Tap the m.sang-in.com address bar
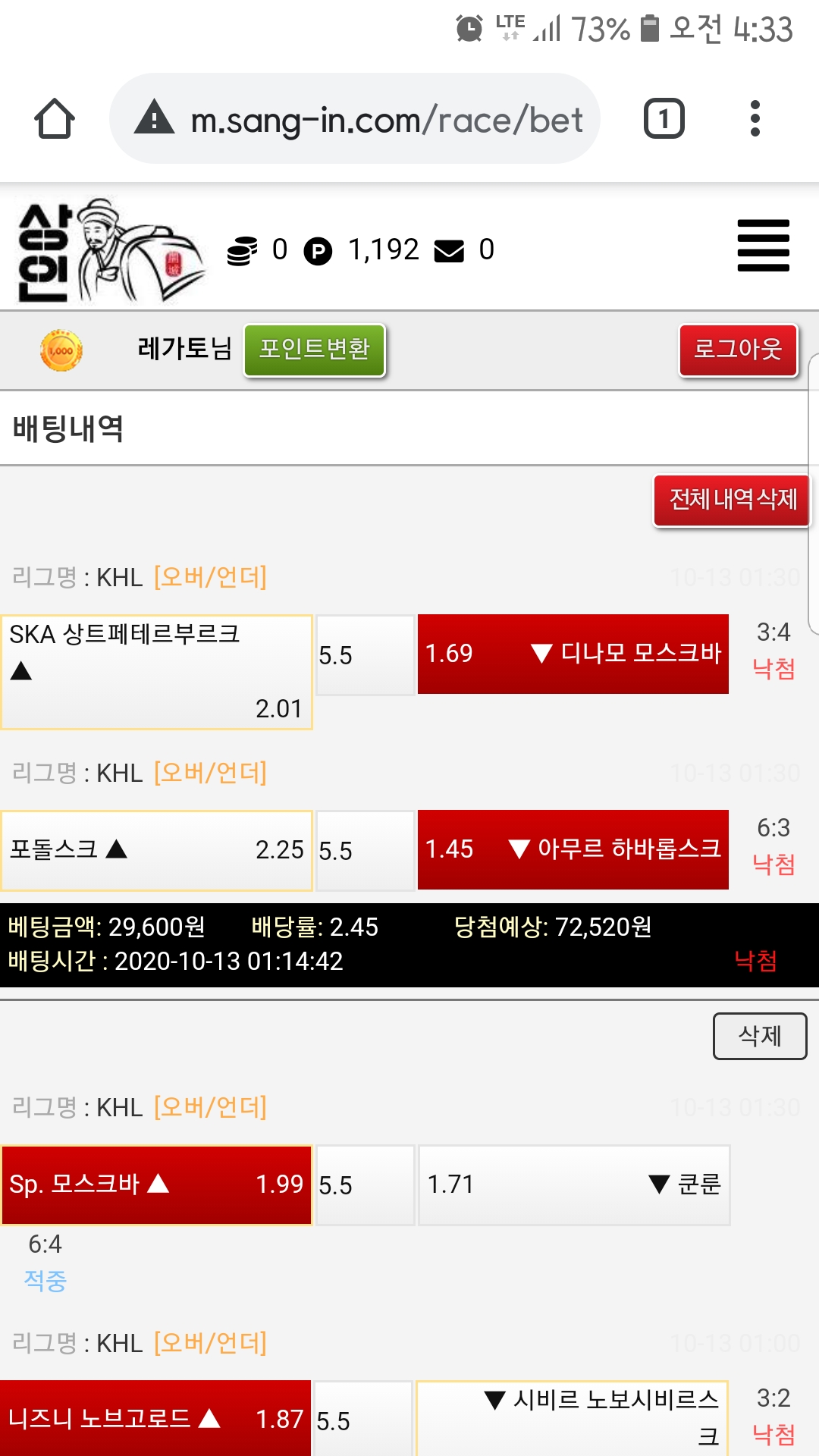This screenshot has height=1456, width=819. [355, 119]
